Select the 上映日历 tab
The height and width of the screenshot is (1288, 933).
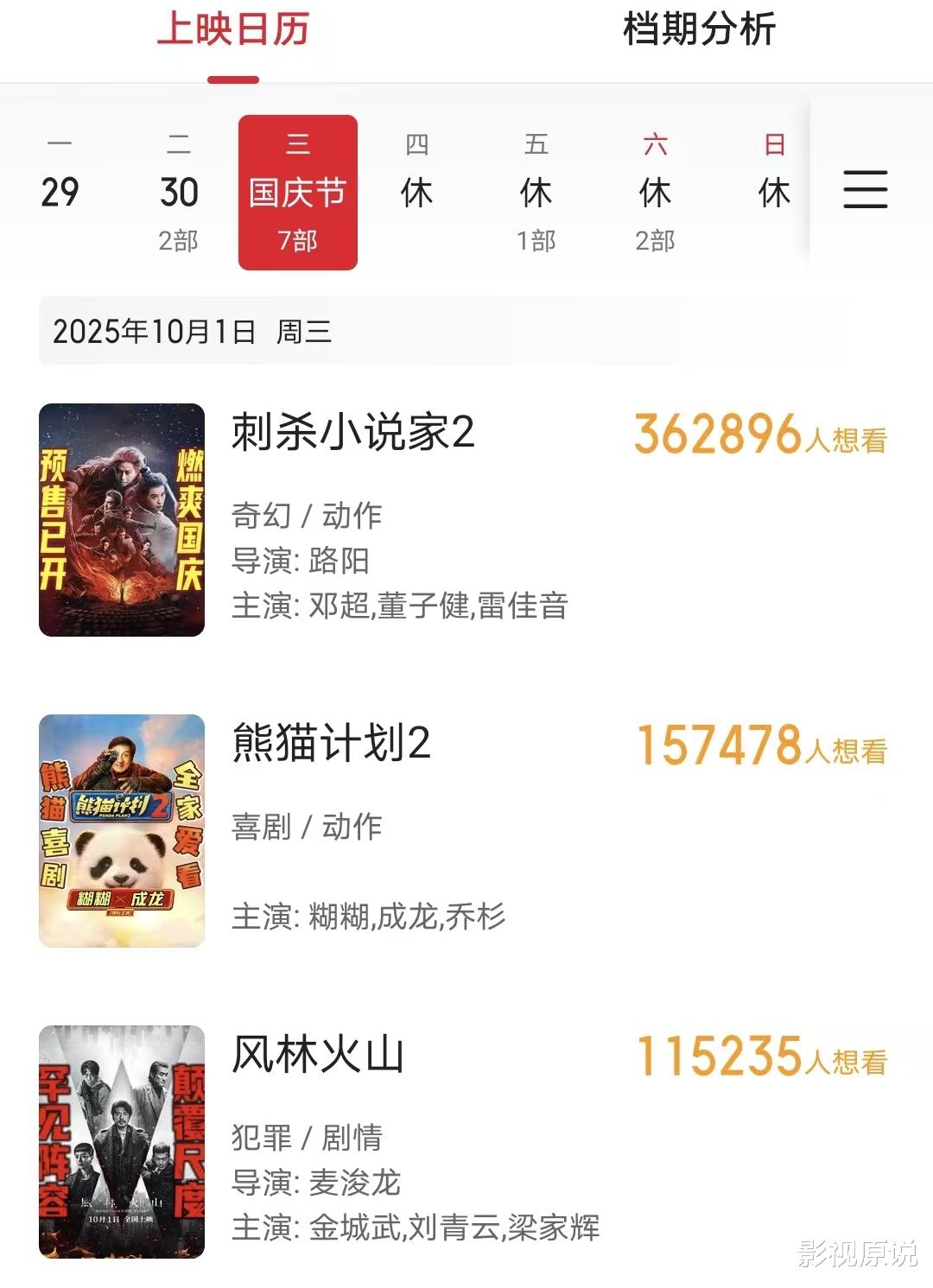pos(233,30)
